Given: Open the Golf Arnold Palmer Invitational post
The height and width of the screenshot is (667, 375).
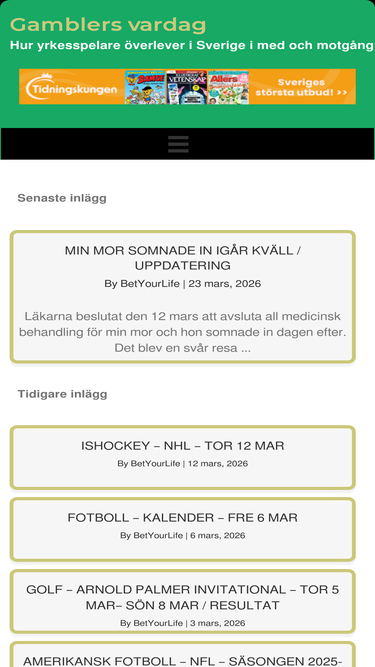Looking at the screenshot, I should pyautogui.click(x=182, y=597).
